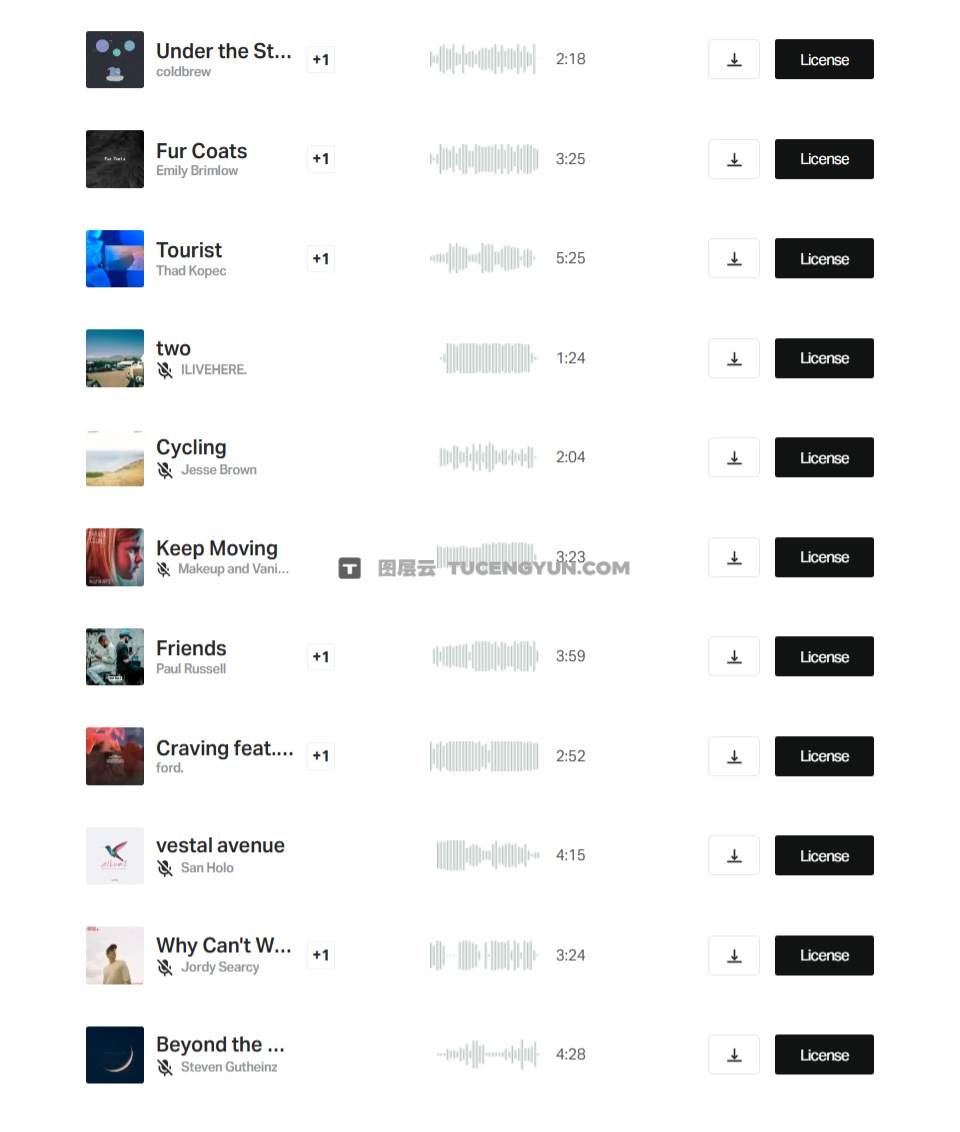
Task: Open the +1 versions chip for Tourist
Action: coord(320,258)
